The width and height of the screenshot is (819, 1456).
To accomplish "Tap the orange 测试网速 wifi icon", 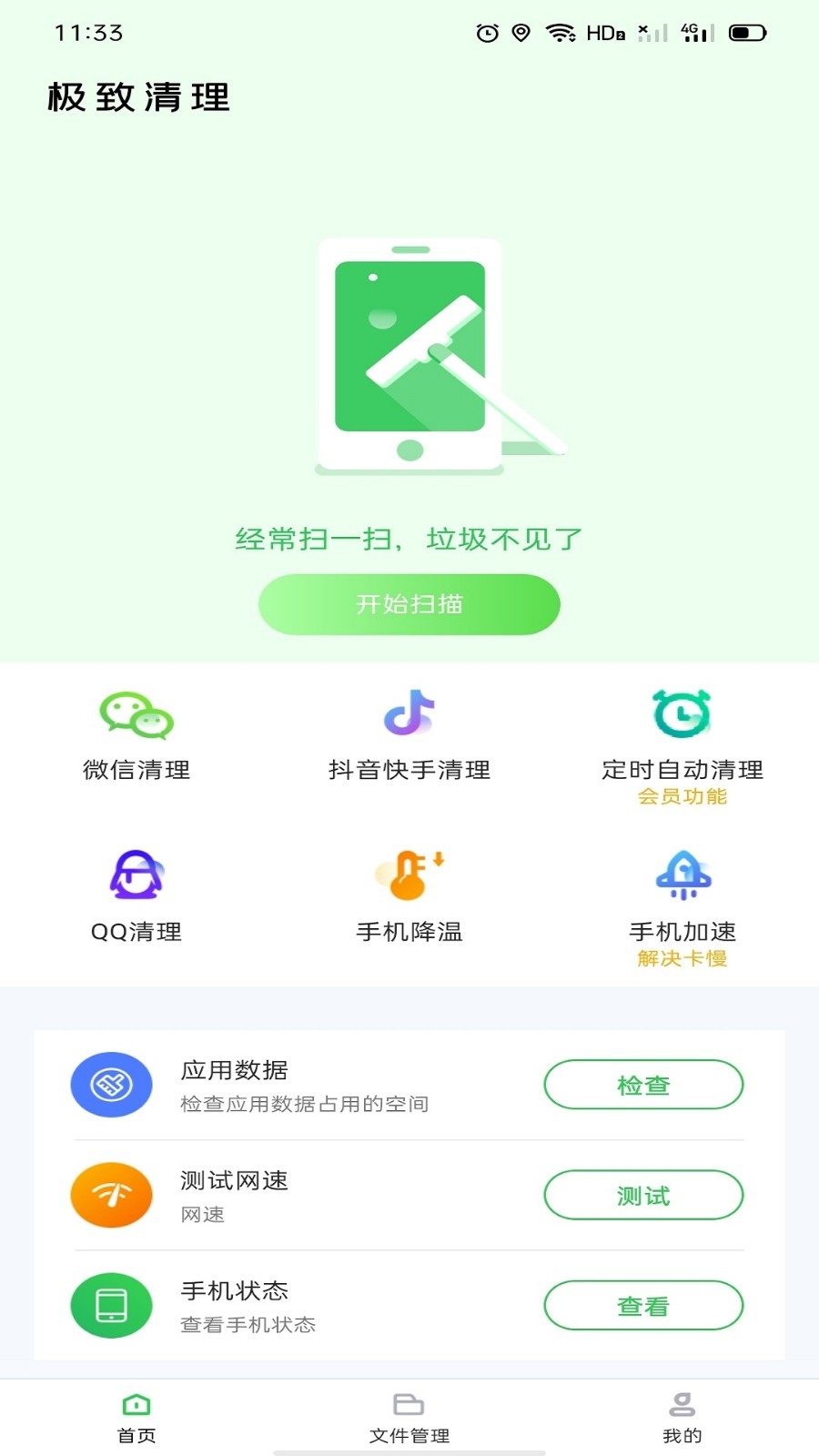I will (111, 1195).
